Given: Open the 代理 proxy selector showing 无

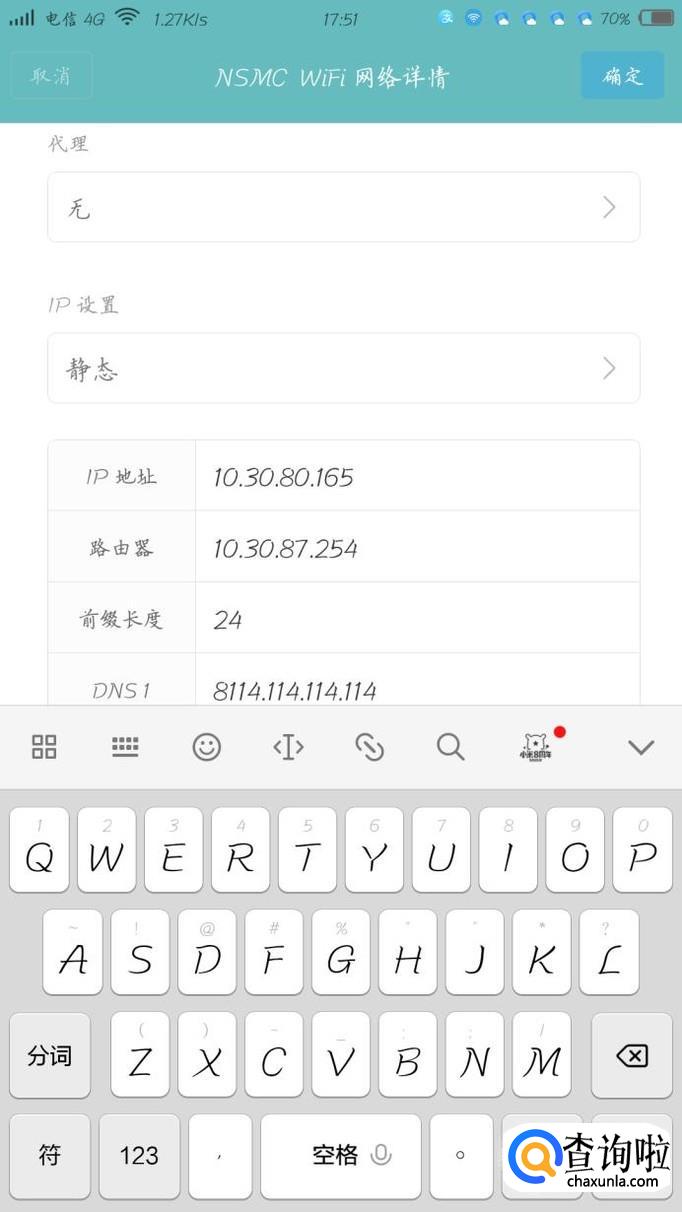Looking at the screenshot, I should click(x=343, y=207).
